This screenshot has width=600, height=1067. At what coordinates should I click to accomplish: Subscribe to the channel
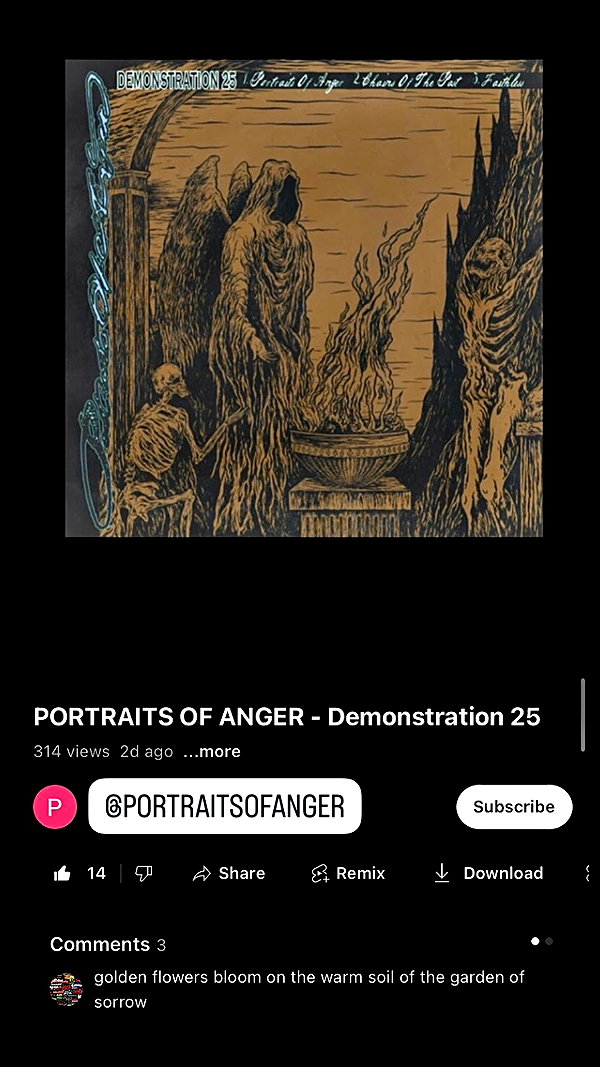(x=514, y=806)
